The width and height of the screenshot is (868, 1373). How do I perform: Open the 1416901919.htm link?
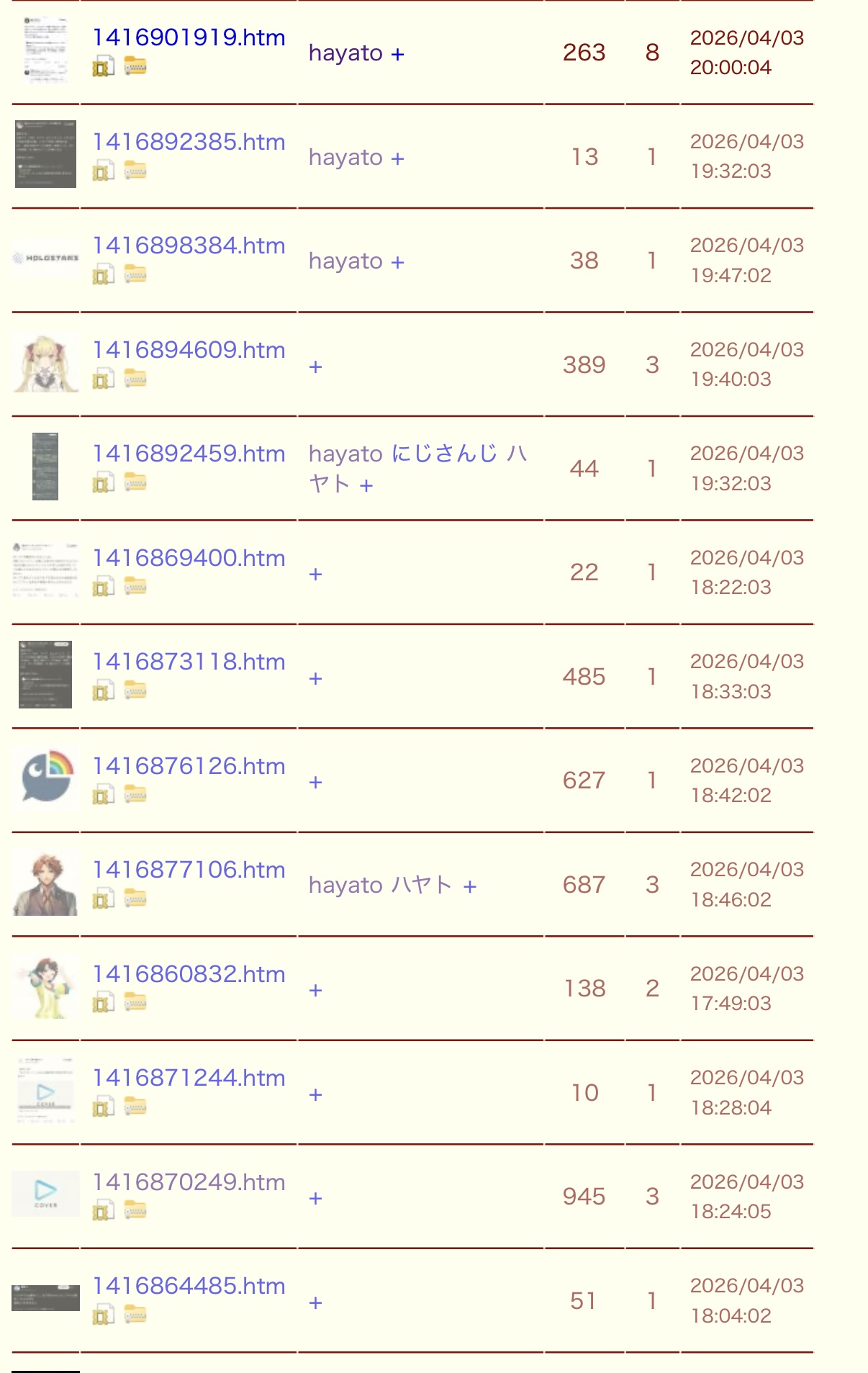189,37
